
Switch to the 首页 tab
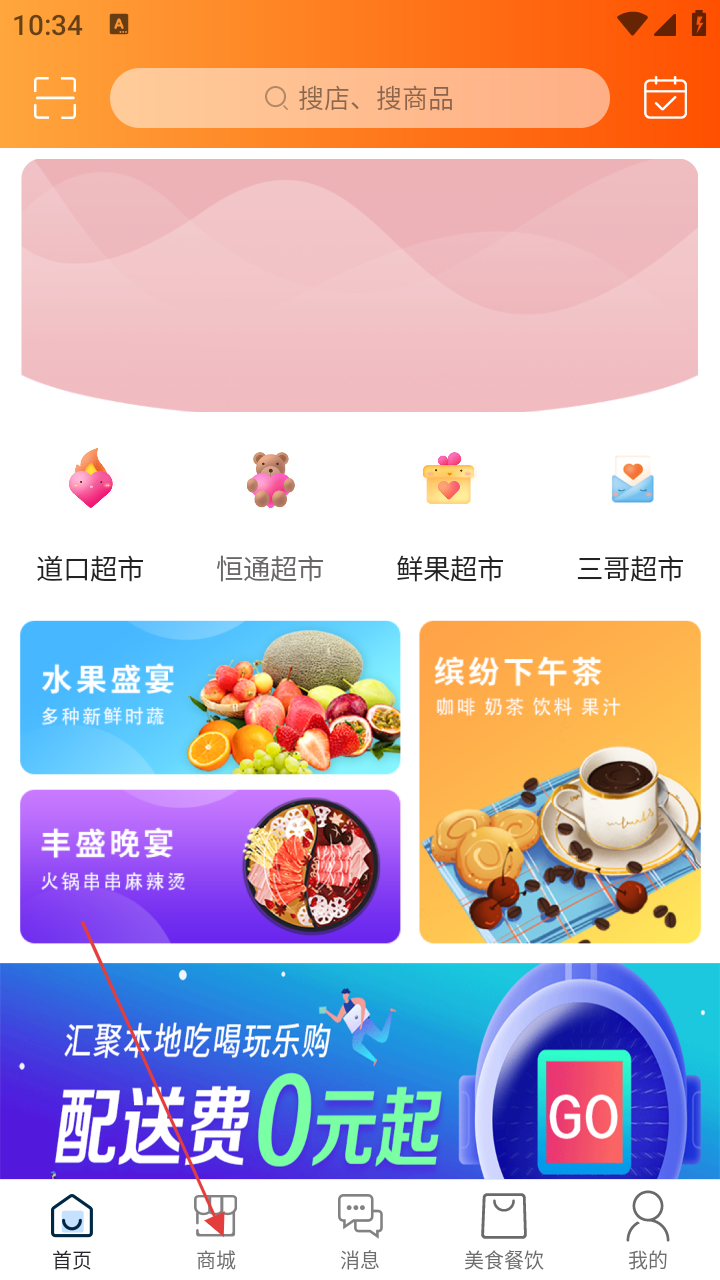point(72,1231)
